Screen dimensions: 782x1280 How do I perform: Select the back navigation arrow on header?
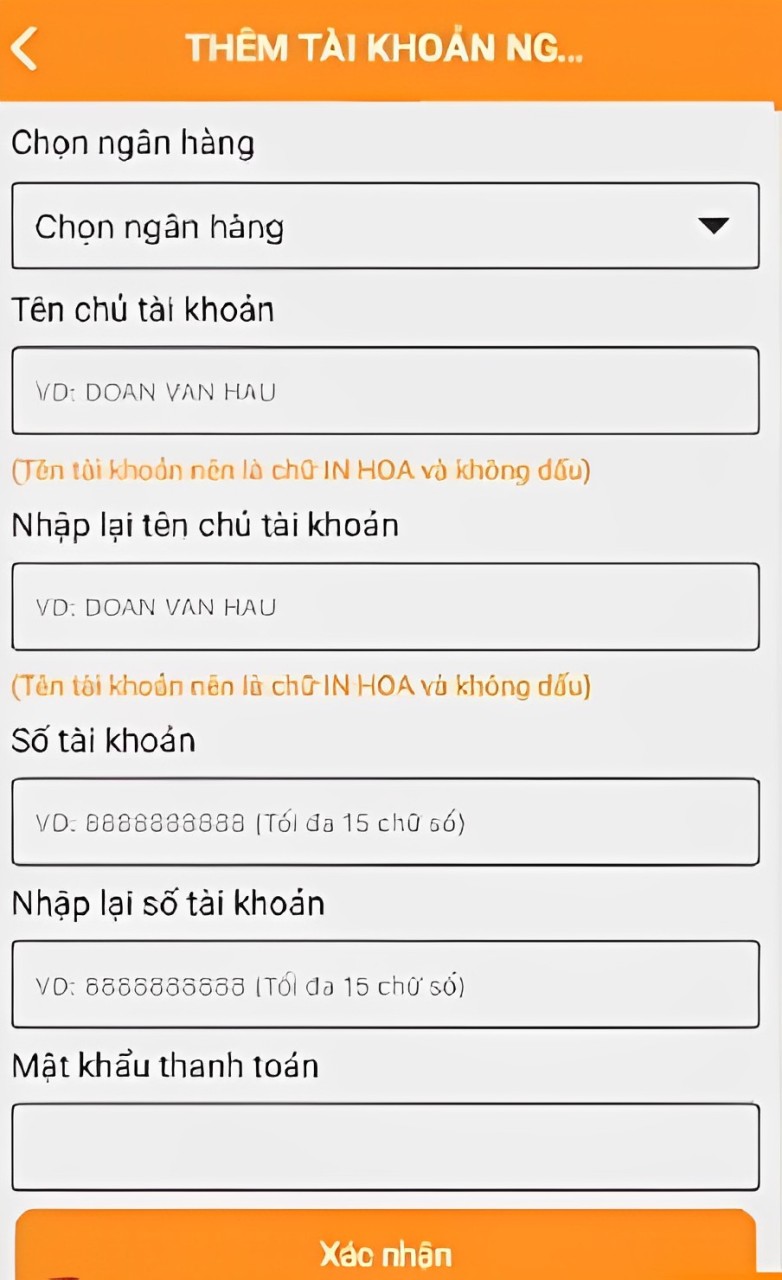pos(26,47)
